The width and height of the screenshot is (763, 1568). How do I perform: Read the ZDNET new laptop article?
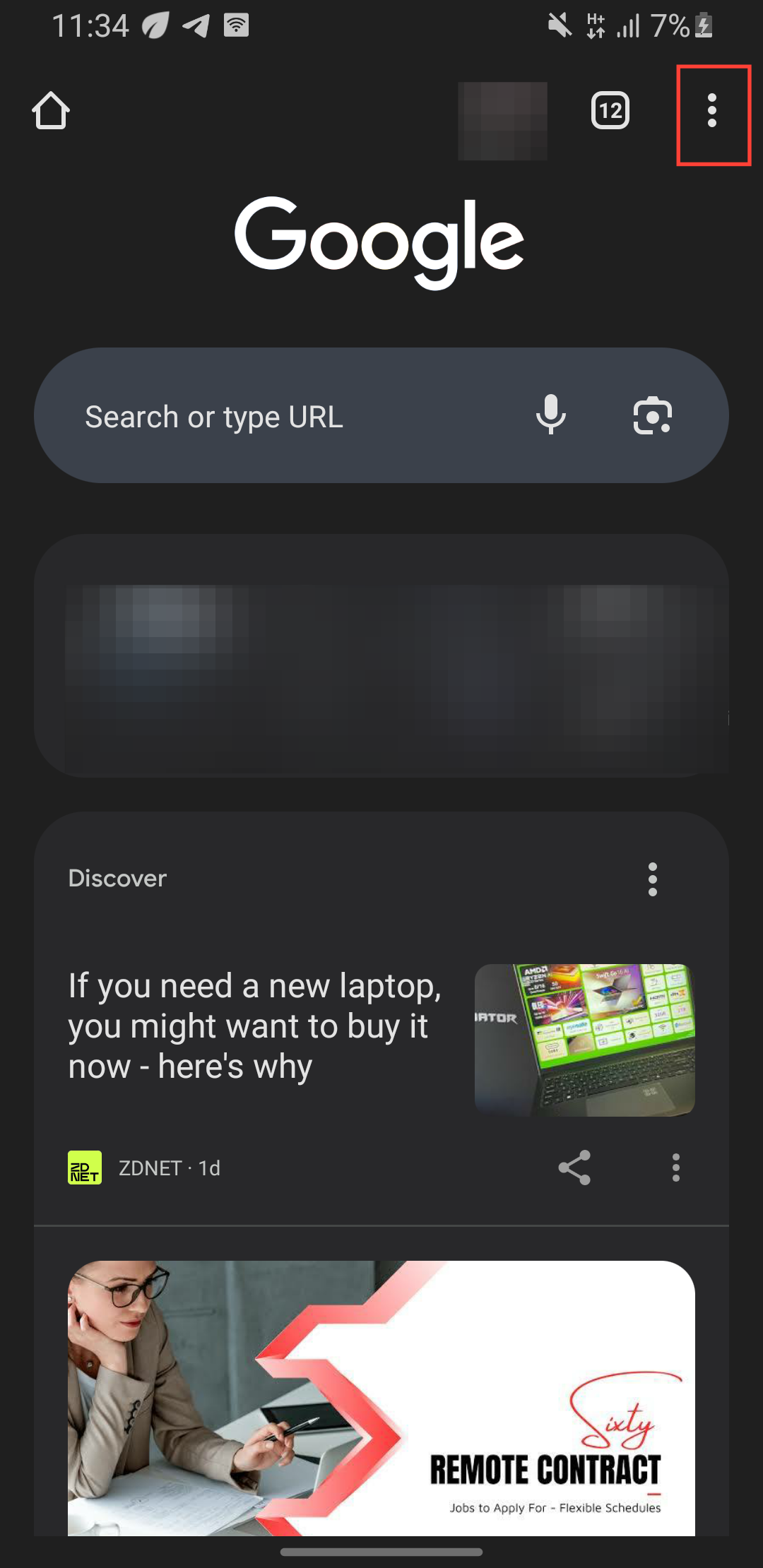click(254, 1026)
